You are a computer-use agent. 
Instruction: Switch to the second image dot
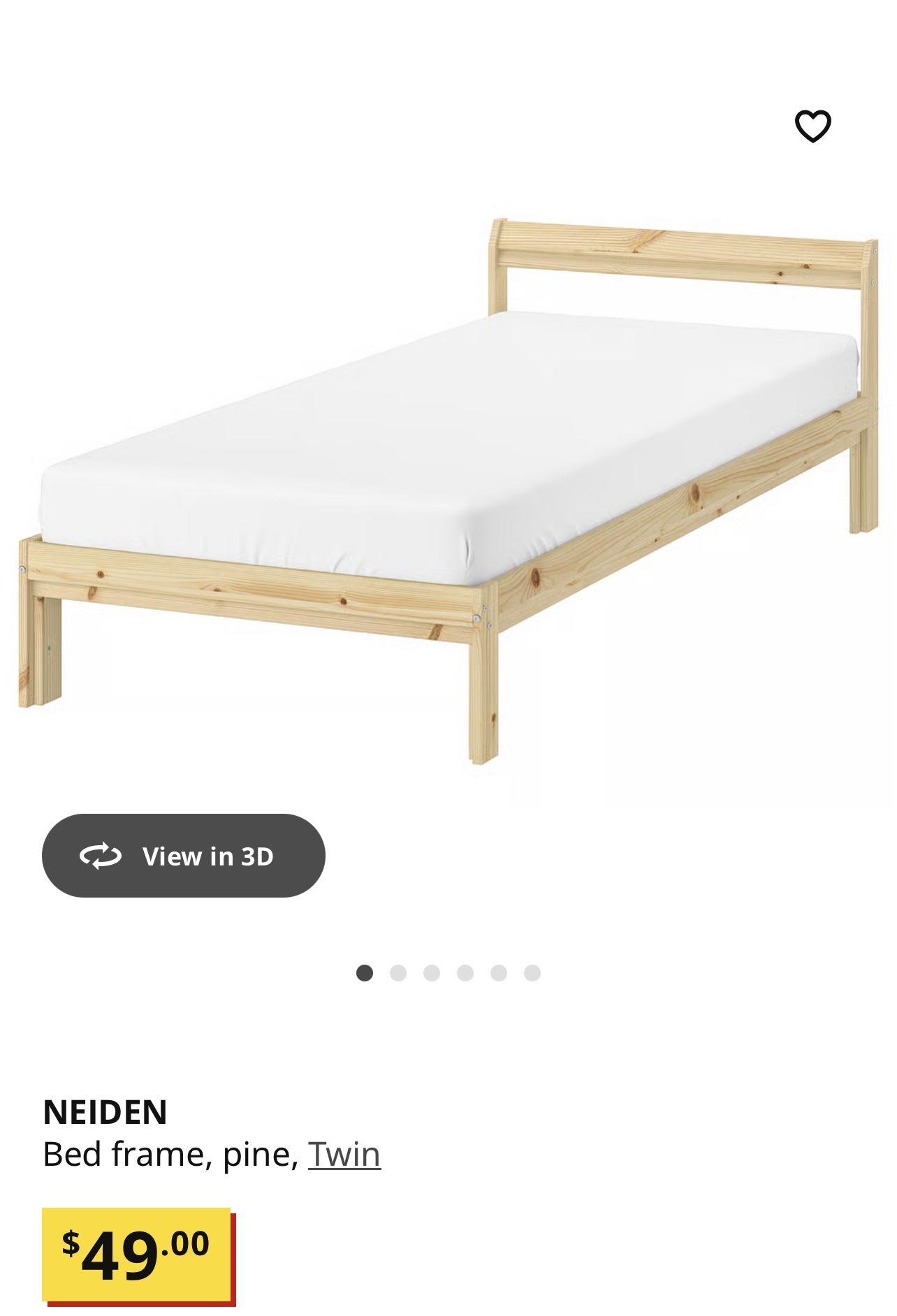point(400,971)
